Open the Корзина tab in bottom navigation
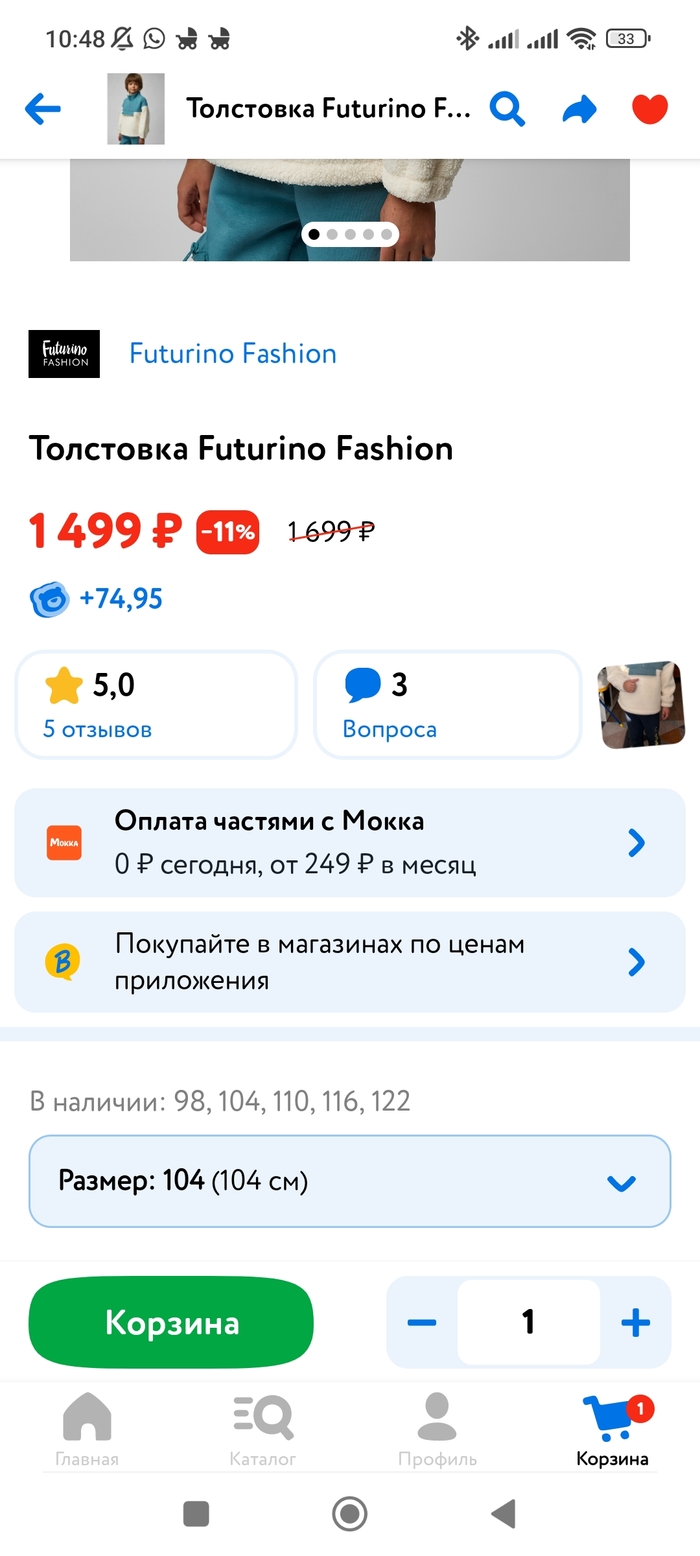 [x=612, y=1430]
